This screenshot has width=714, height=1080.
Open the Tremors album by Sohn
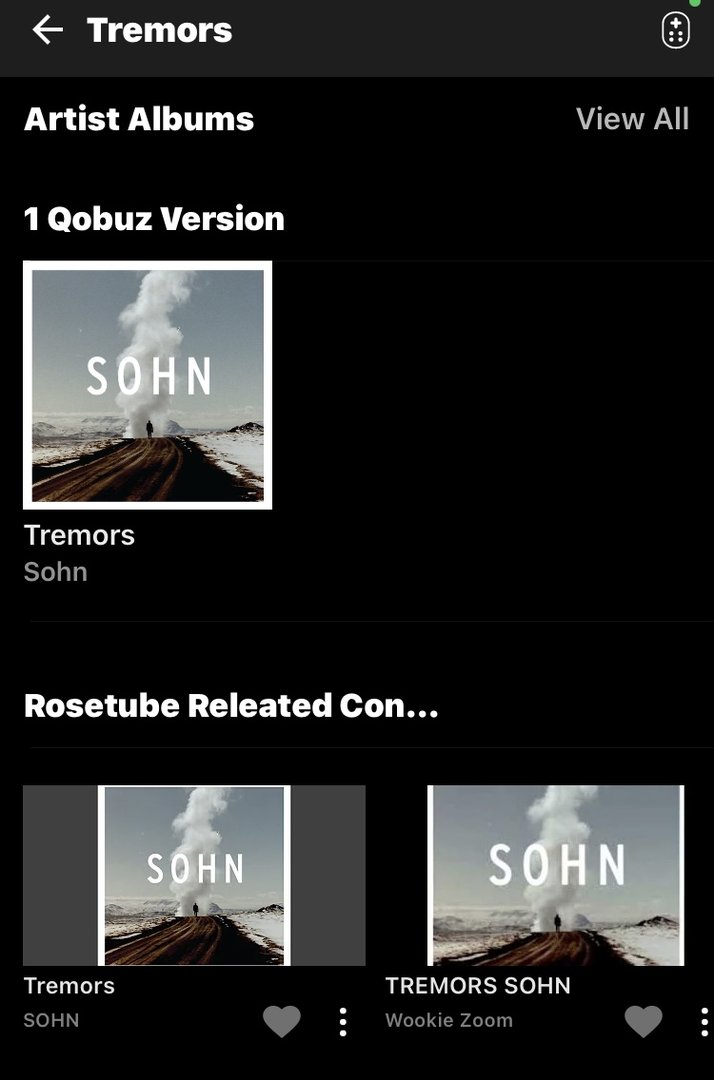tap(148, 385)
